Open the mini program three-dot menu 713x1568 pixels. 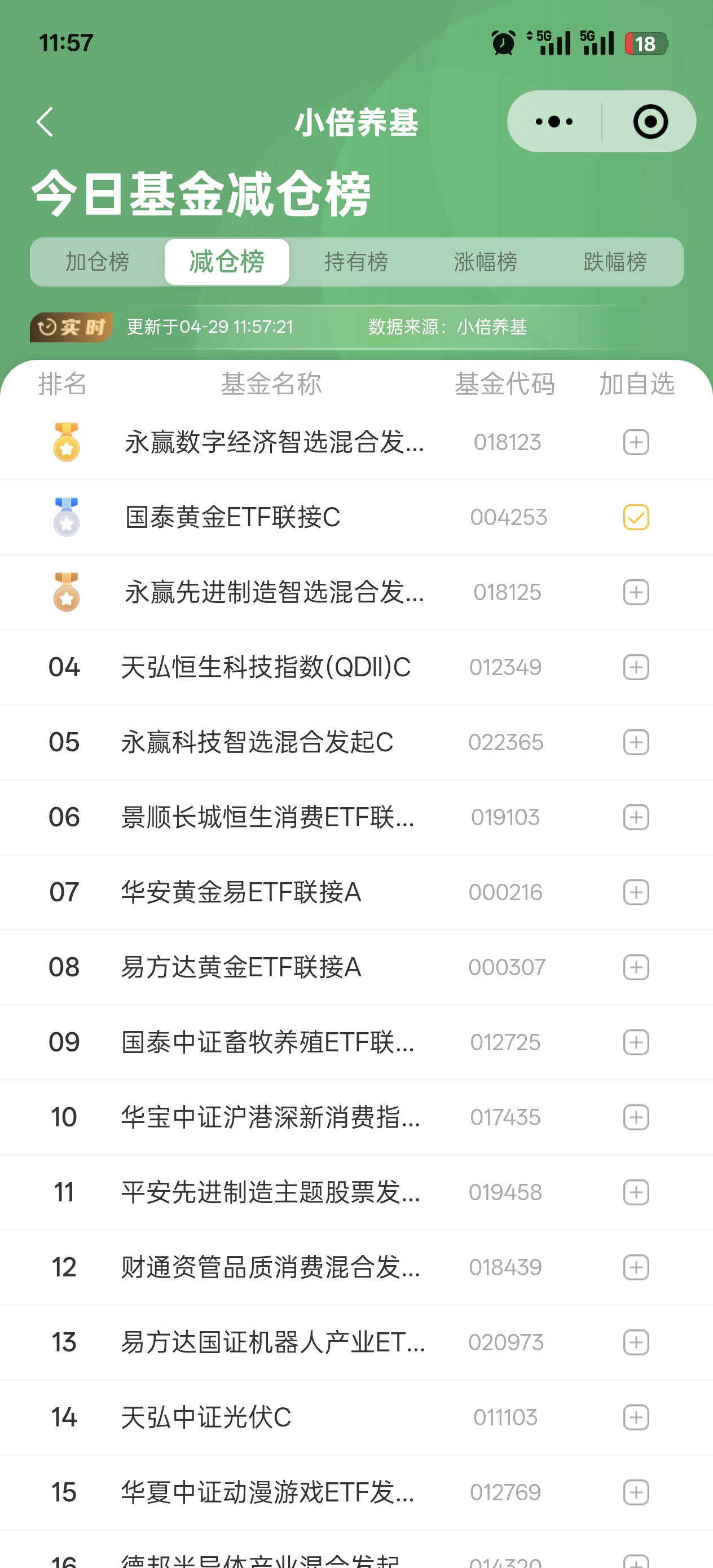click(554, 122)
